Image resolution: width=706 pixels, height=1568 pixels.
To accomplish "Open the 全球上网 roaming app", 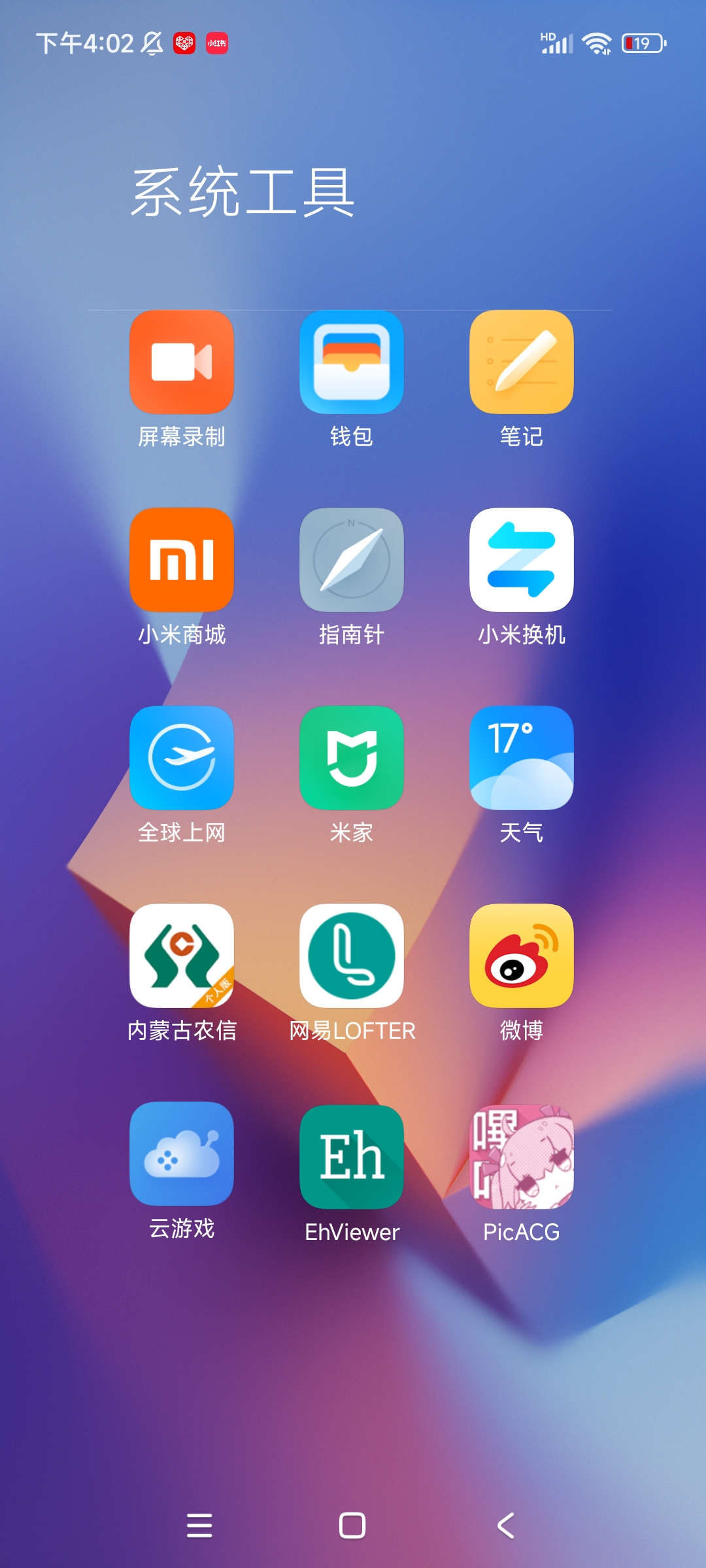I will 182,758.
